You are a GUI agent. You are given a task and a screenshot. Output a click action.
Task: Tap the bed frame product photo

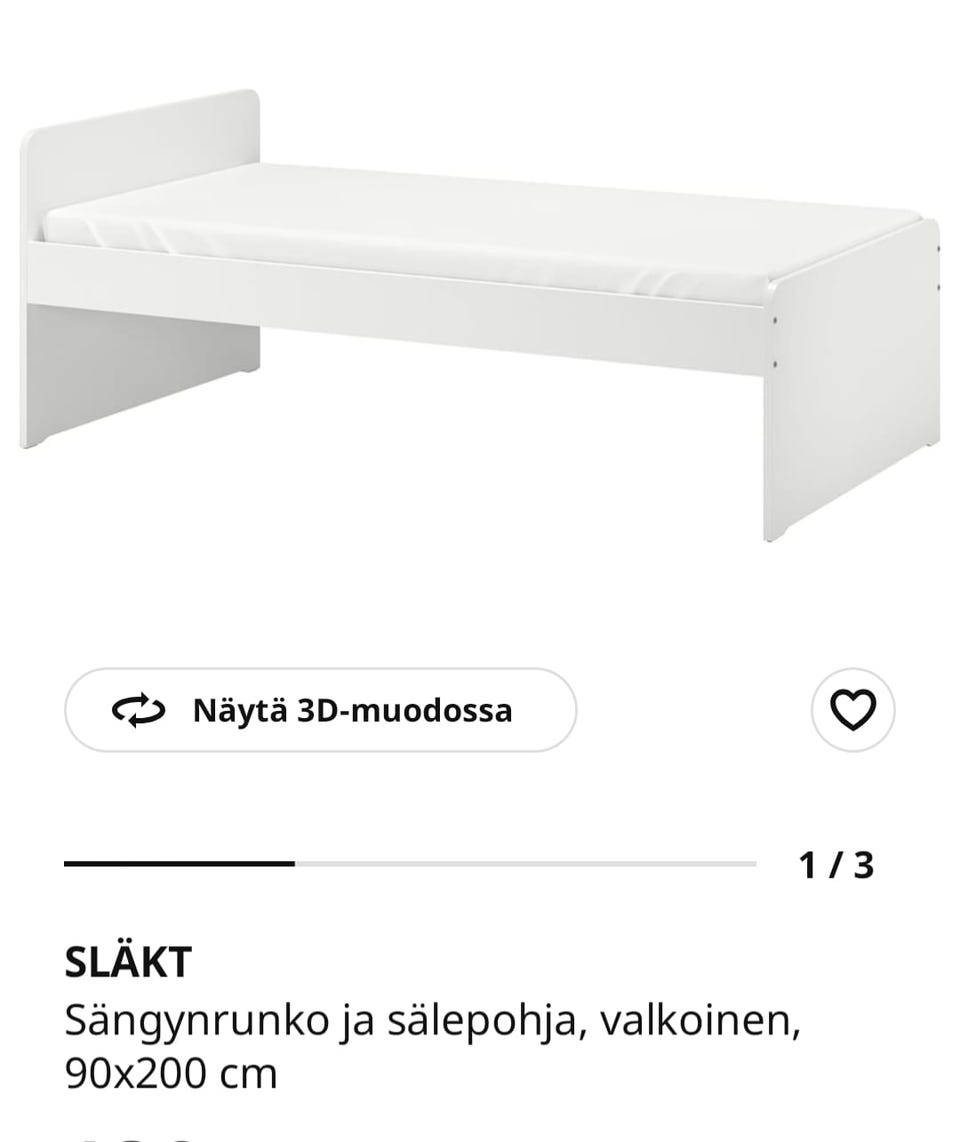(x=480, y=300)
